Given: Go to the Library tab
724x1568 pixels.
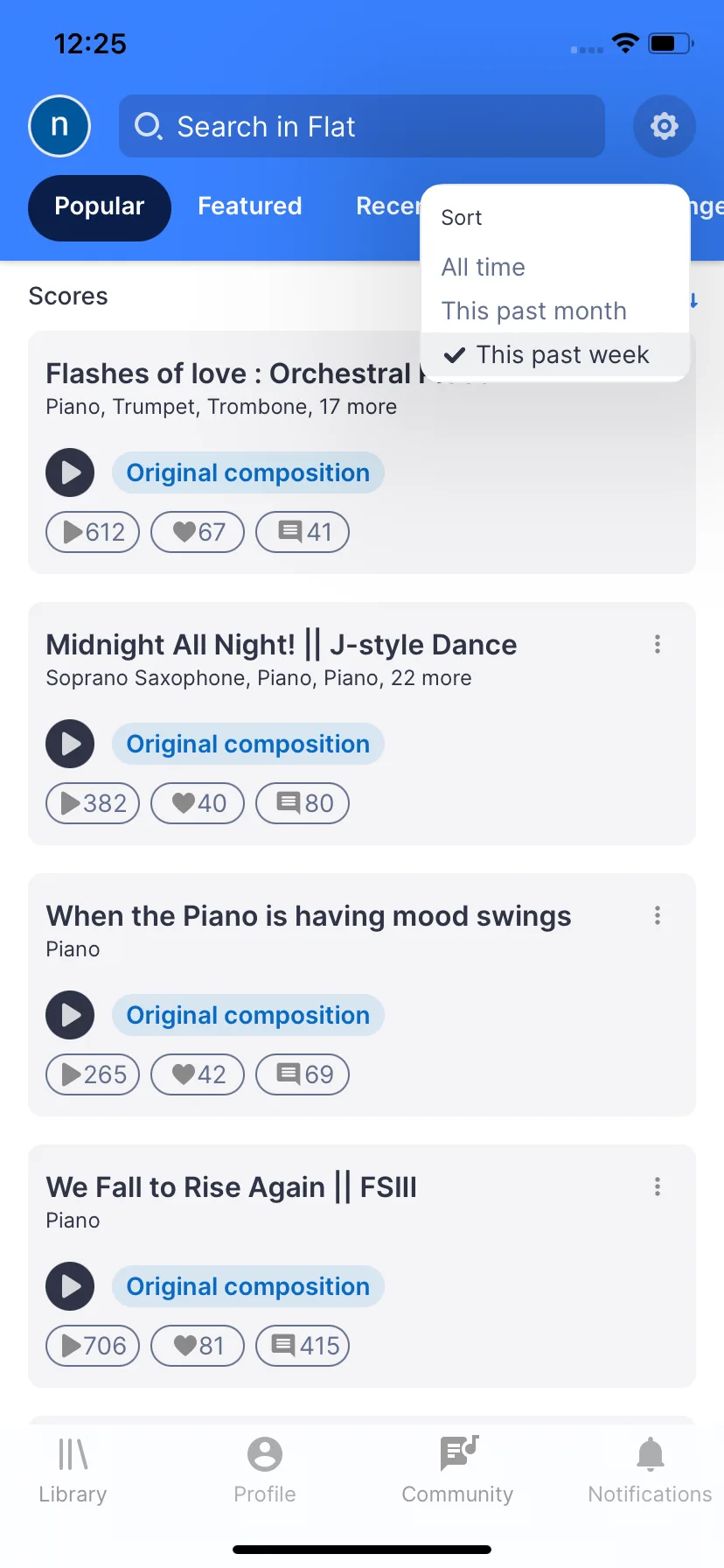Looking at the screenshot, I should coord(73,1471).
